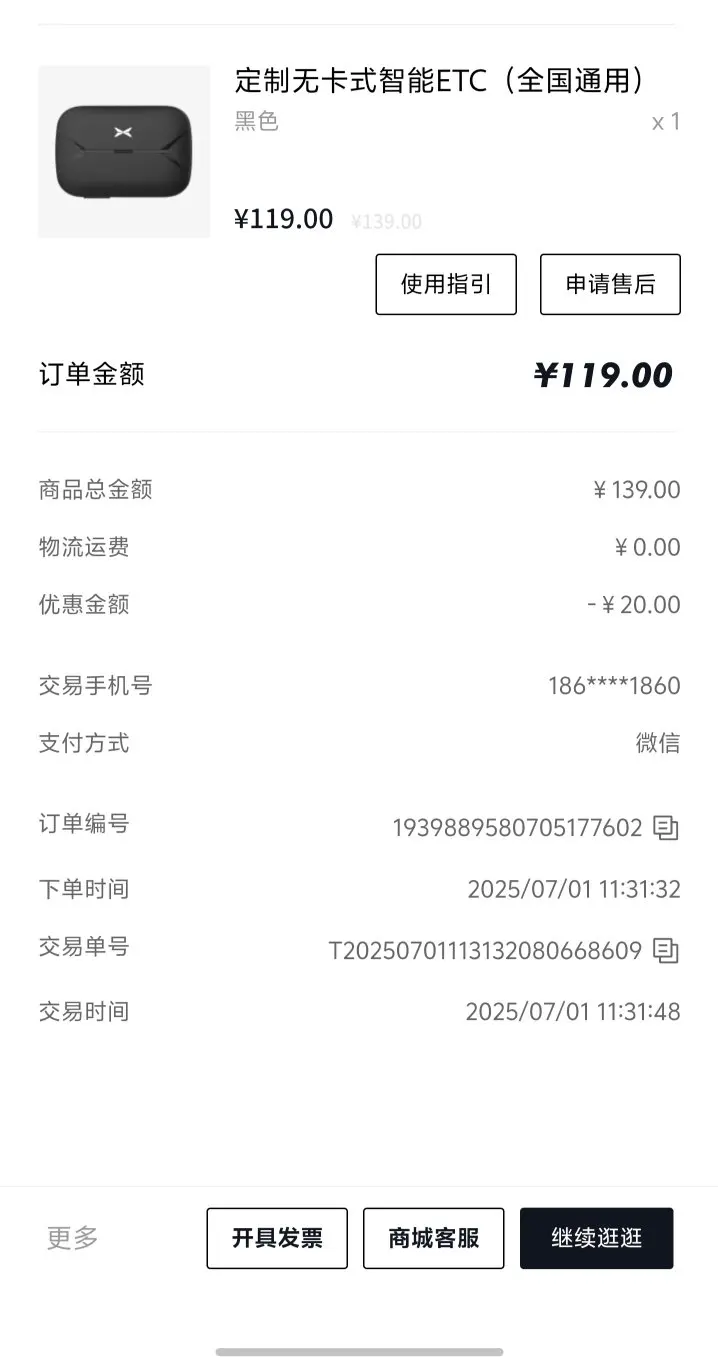Open 使用指引 usage guide
This screenshot has width=718, height=1370.
click(446, 284)
